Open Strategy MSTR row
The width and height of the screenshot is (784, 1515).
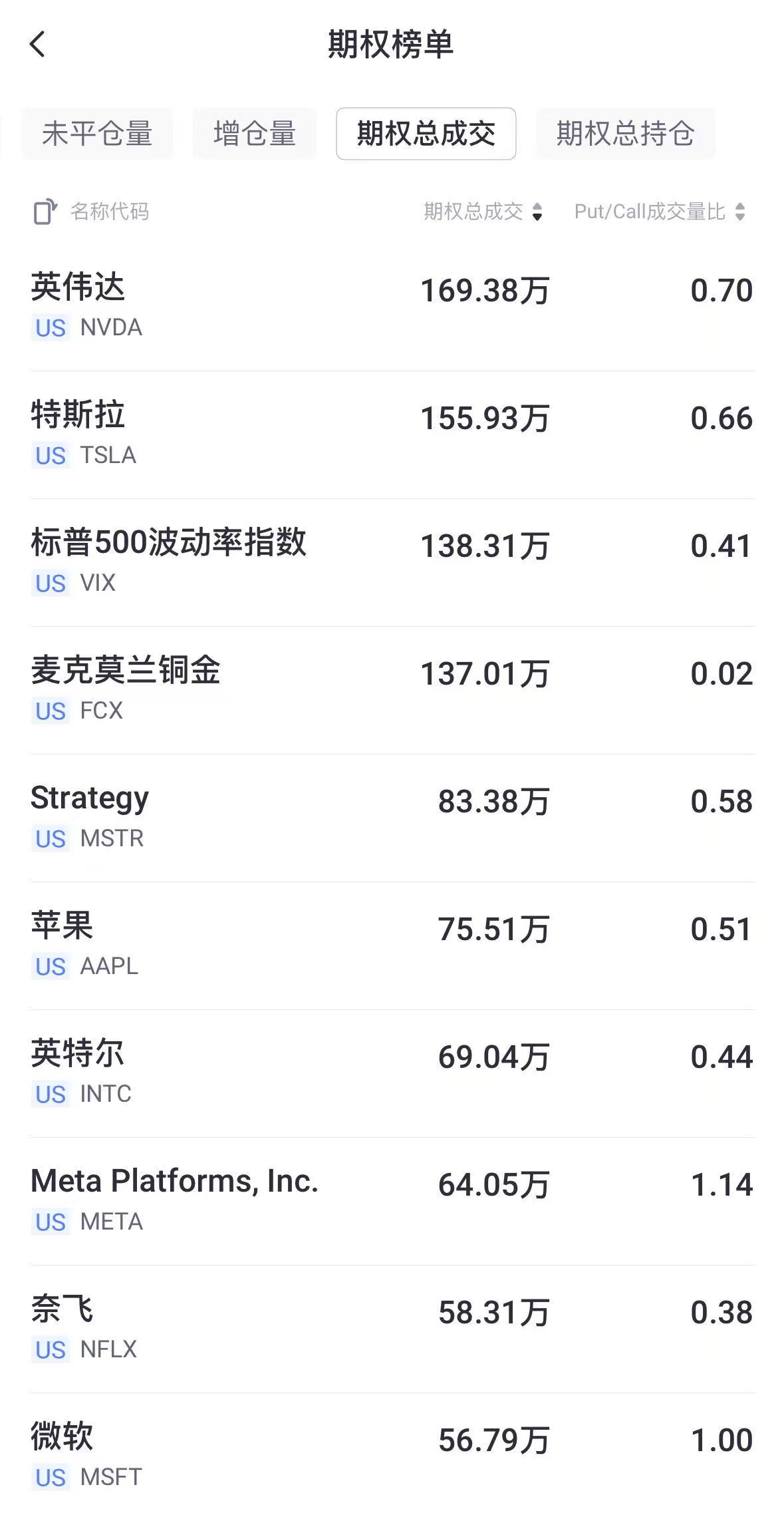(392, 817)
